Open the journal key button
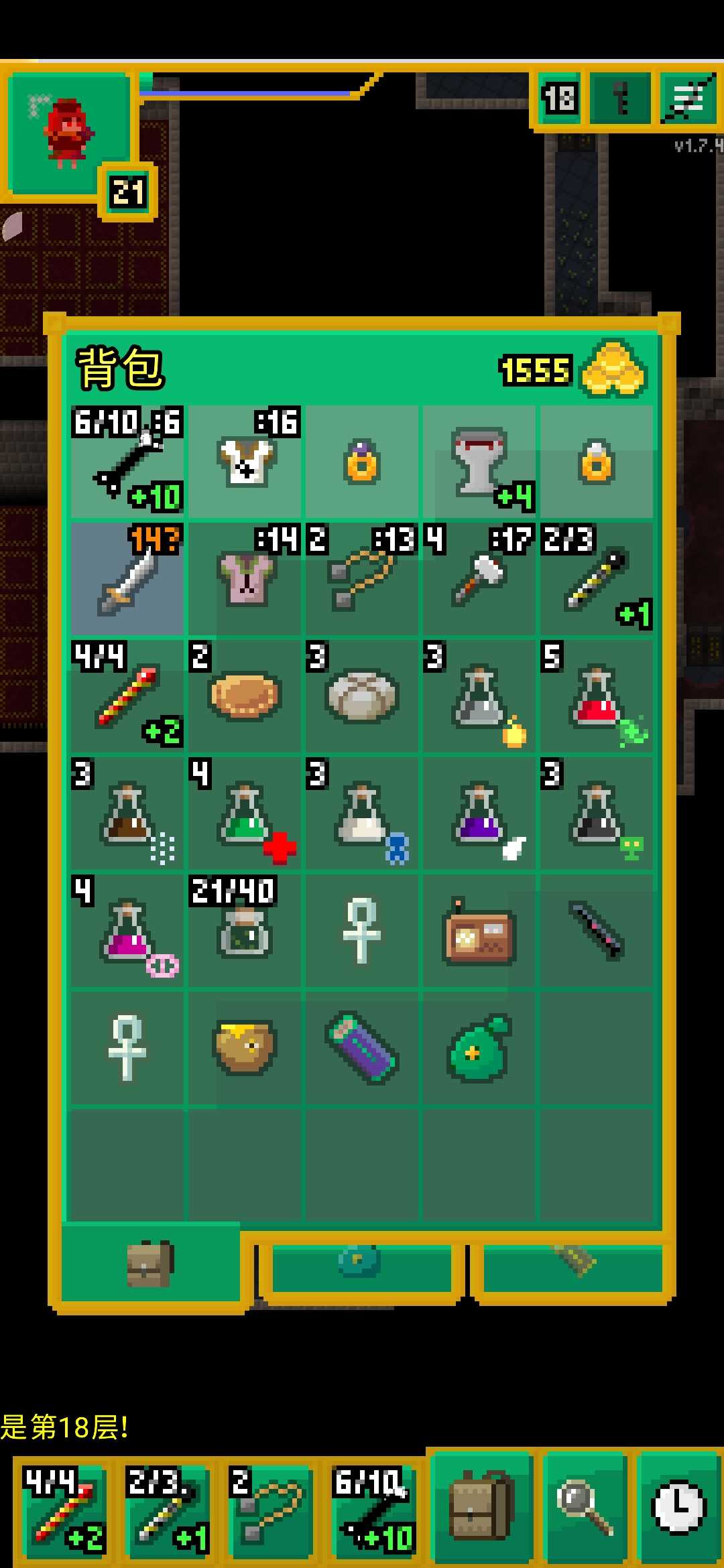The image size is (724, 1568). [x=621, y=99]
